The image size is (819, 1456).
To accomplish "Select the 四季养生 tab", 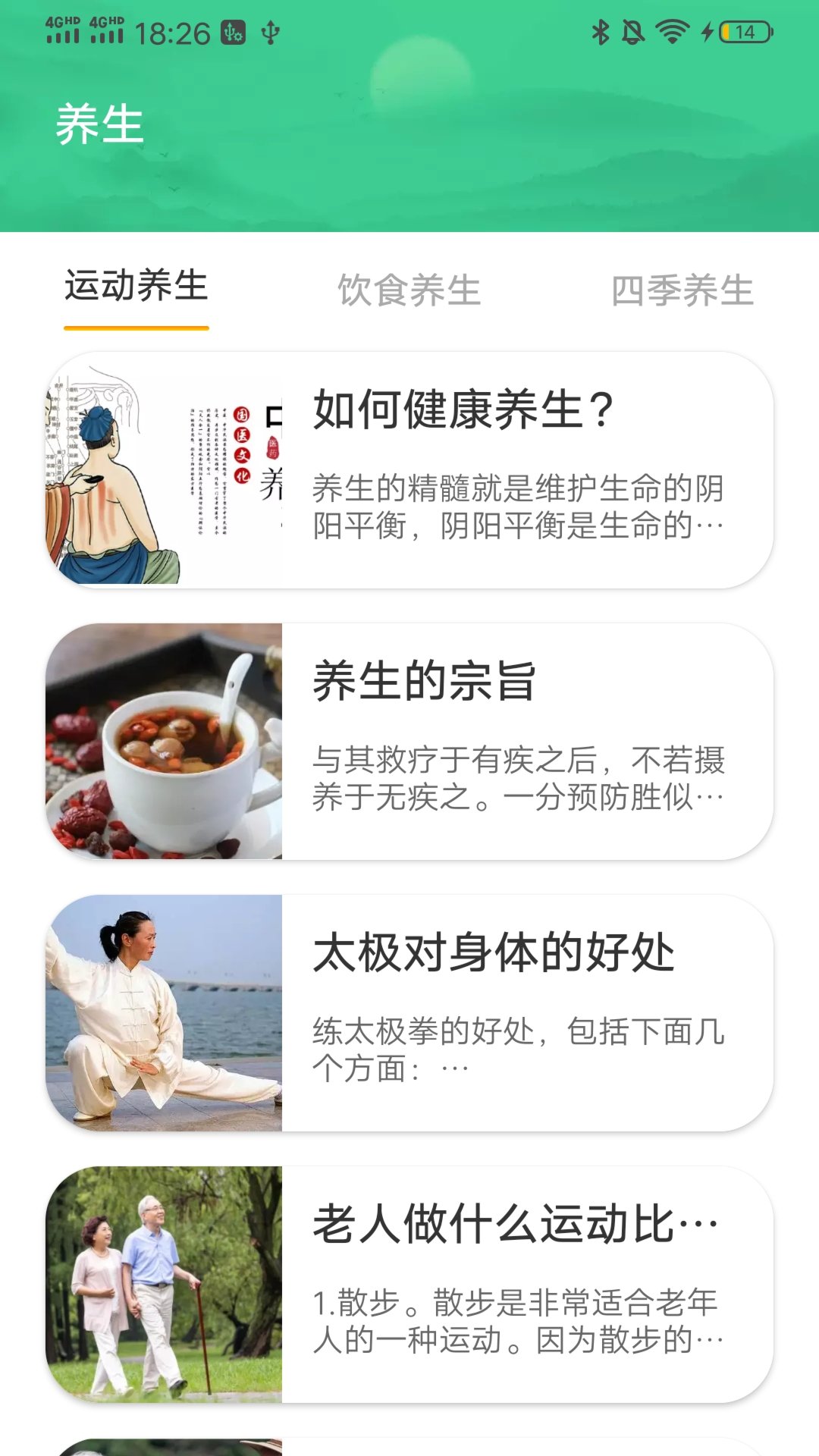I will coord(682,290).
